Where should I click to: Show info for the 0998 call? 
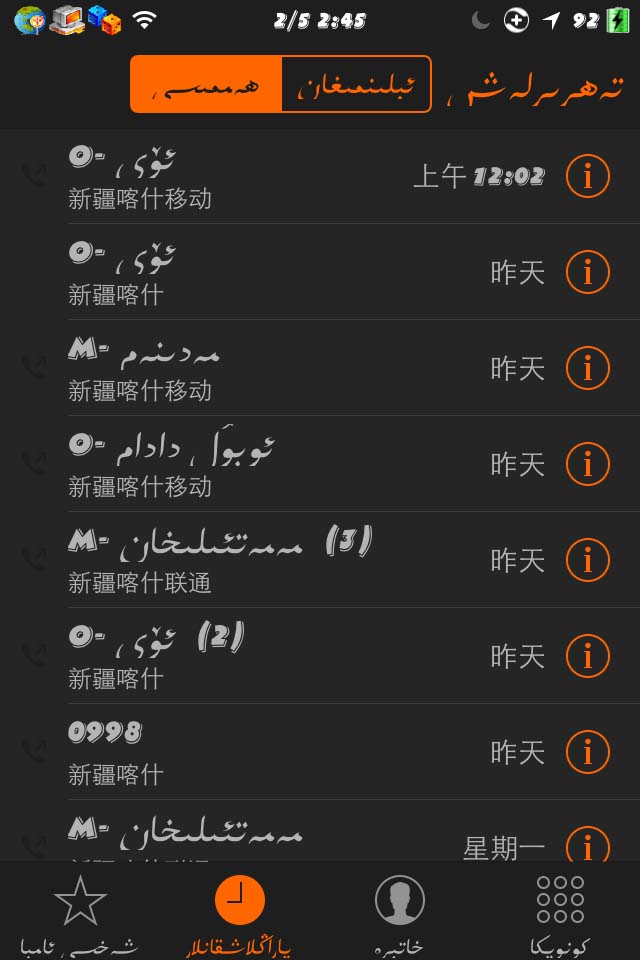pos(588,752)
